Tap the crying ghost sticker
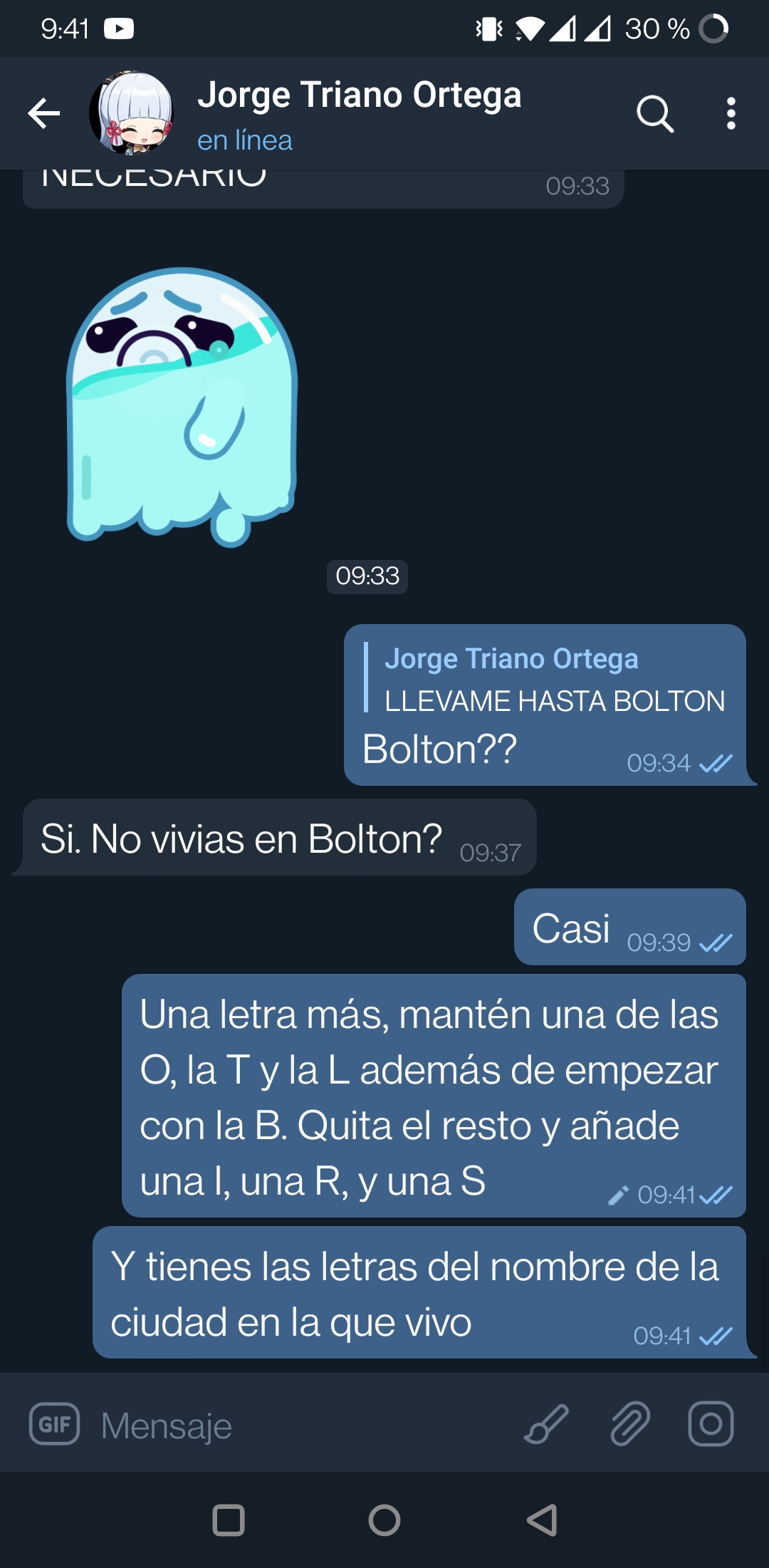Image resolution: width=769 pixels, height=1568 pixels. coord(182,407)
